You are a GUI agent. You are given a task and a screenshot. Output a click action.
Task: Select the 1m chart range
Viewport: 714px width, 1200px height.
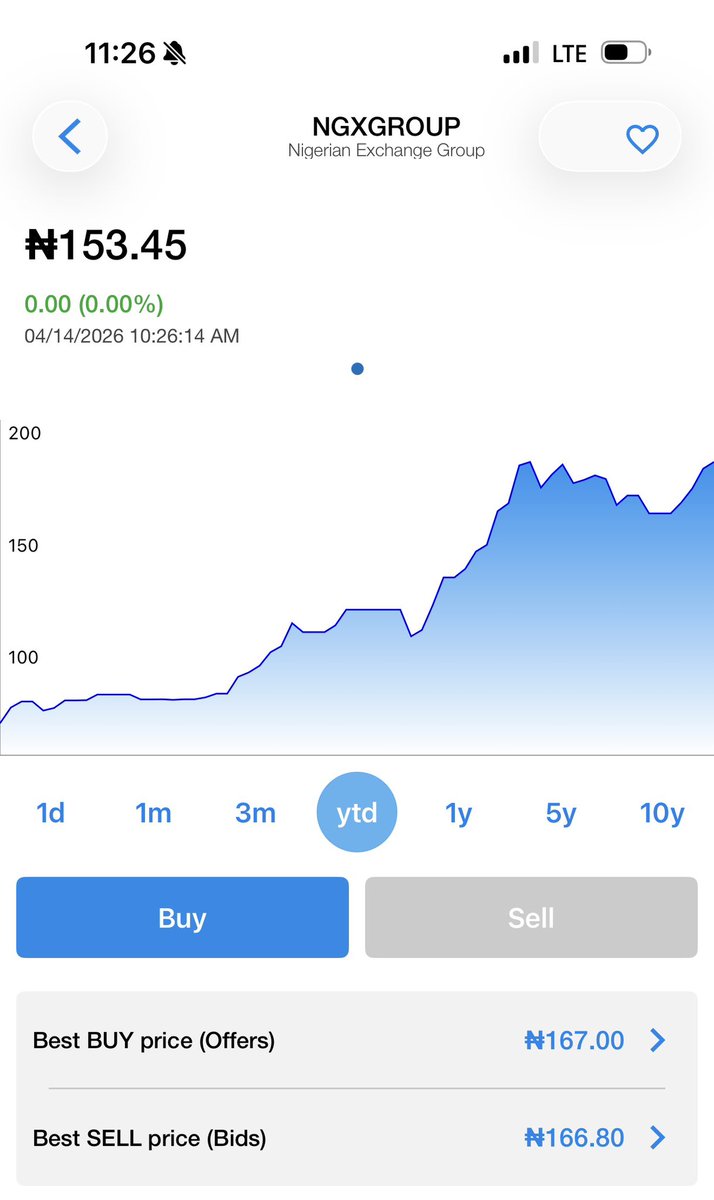coord(153,813)
